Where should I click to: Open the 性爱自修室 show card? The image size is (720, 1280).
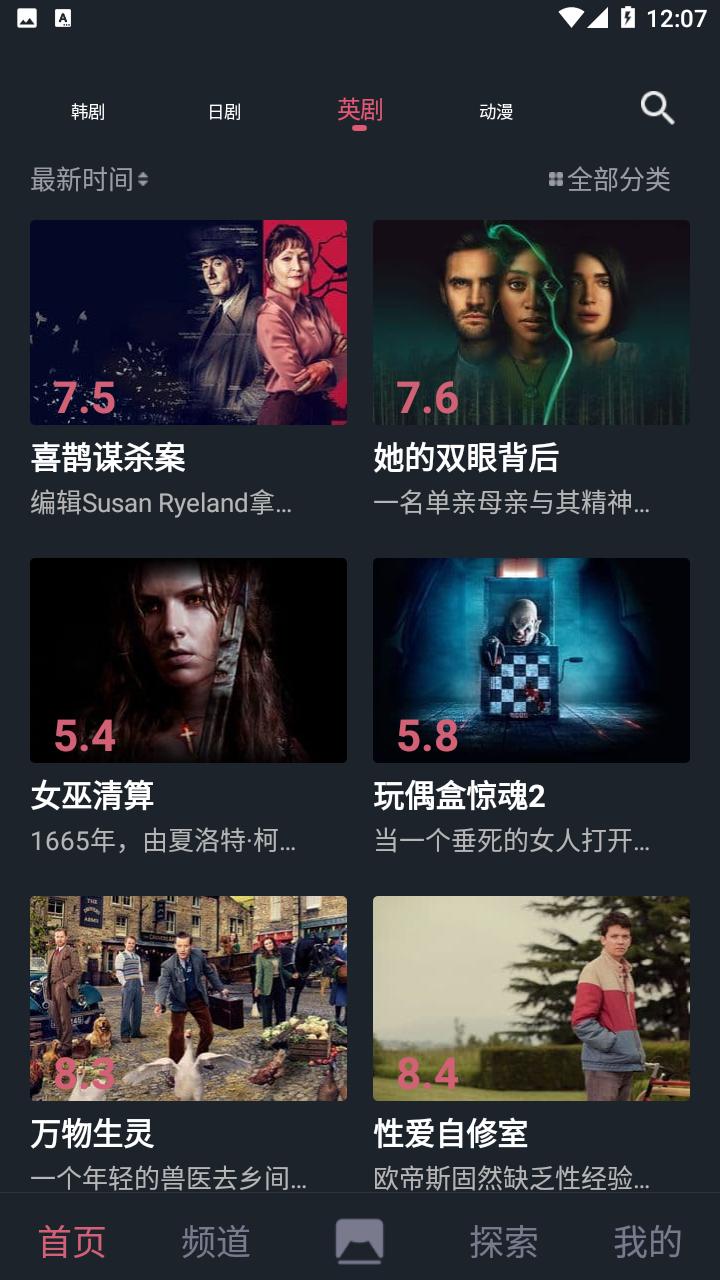(x=531, y=999)
